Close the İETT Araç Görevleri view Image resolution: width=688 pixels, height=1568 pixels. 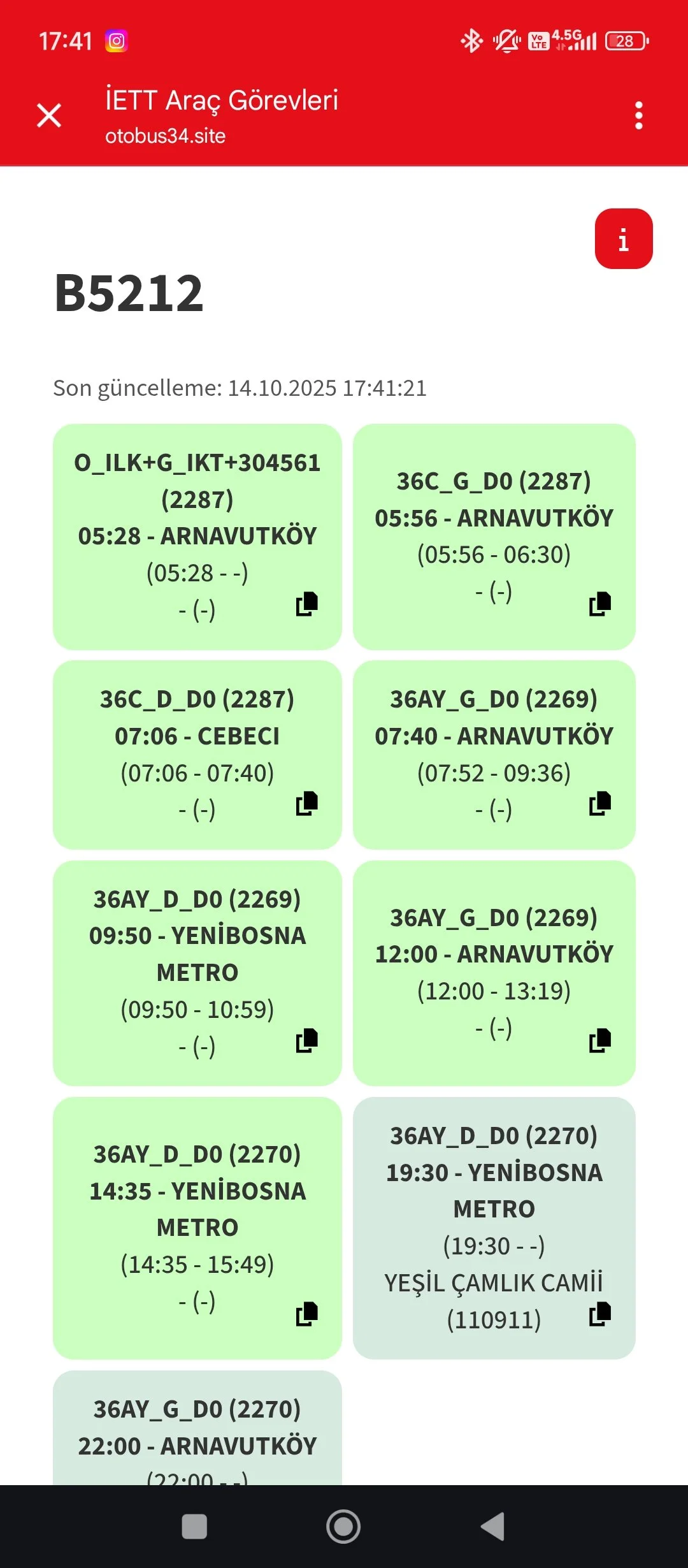tap(48, 117)
